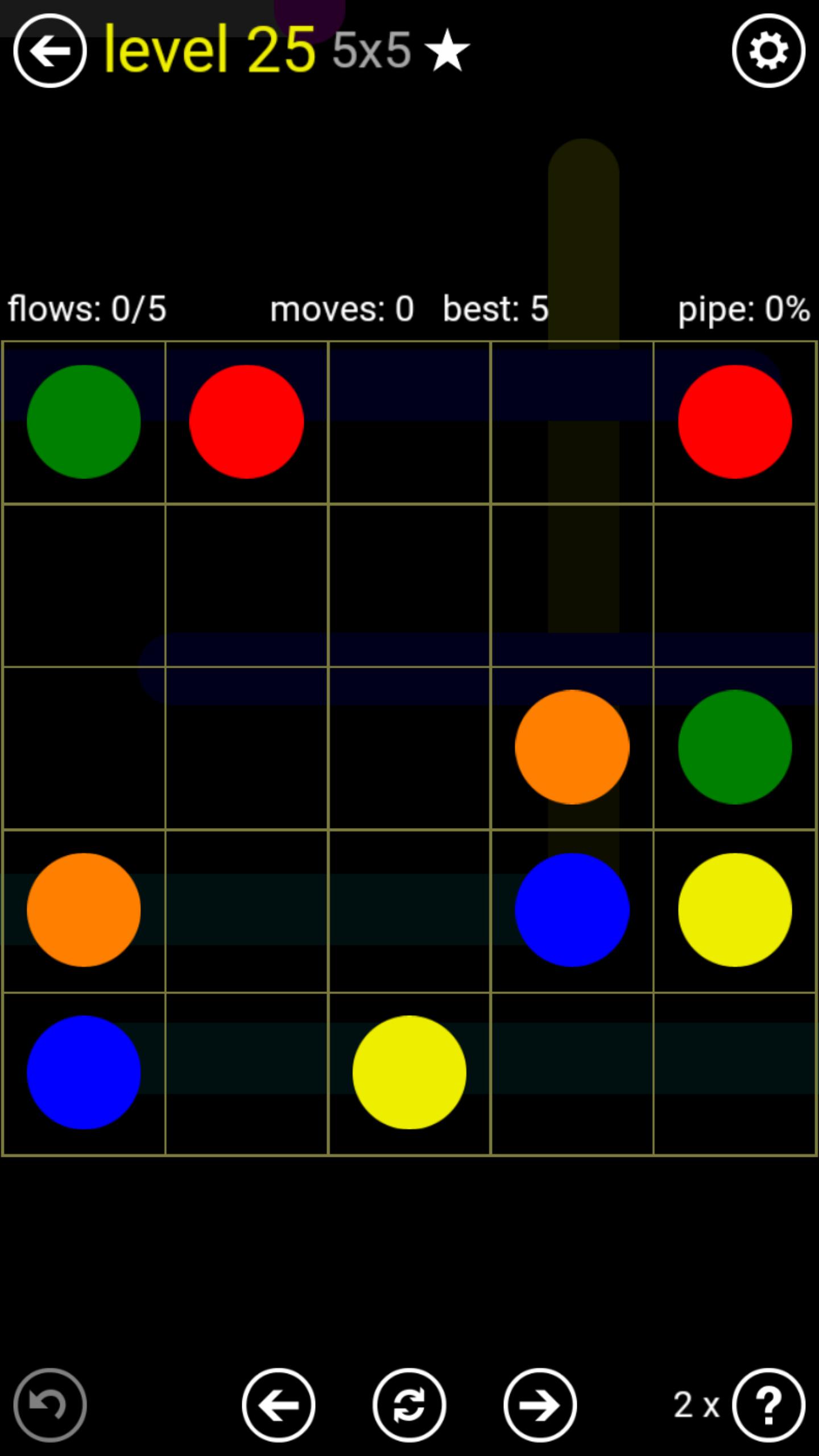This screenshot has height=1456, width=819.
Task: Restart the current level
Action: click(x=409, y=1405)
